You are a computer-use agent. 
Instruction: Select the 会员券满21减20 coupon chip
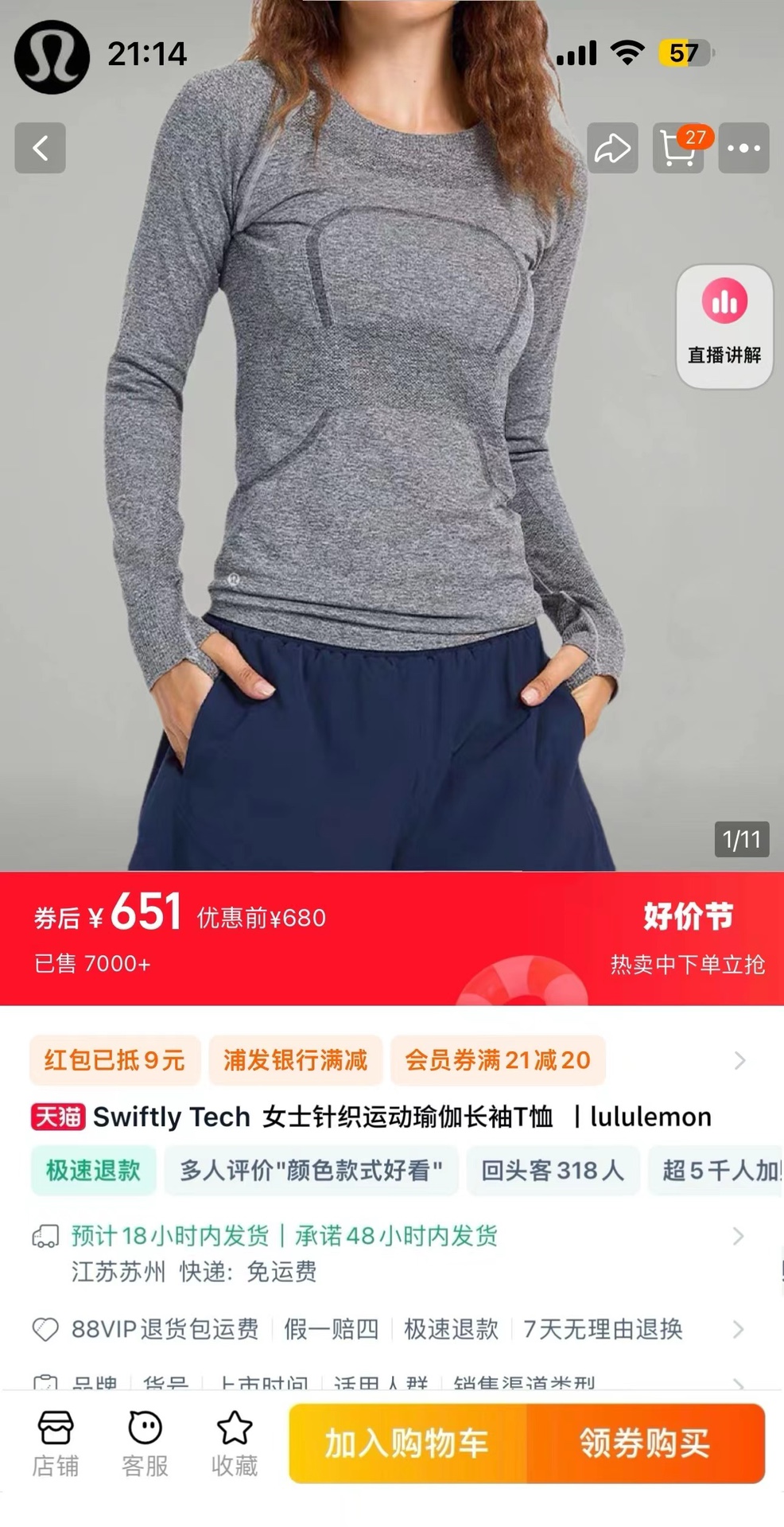click(498, 1060)
